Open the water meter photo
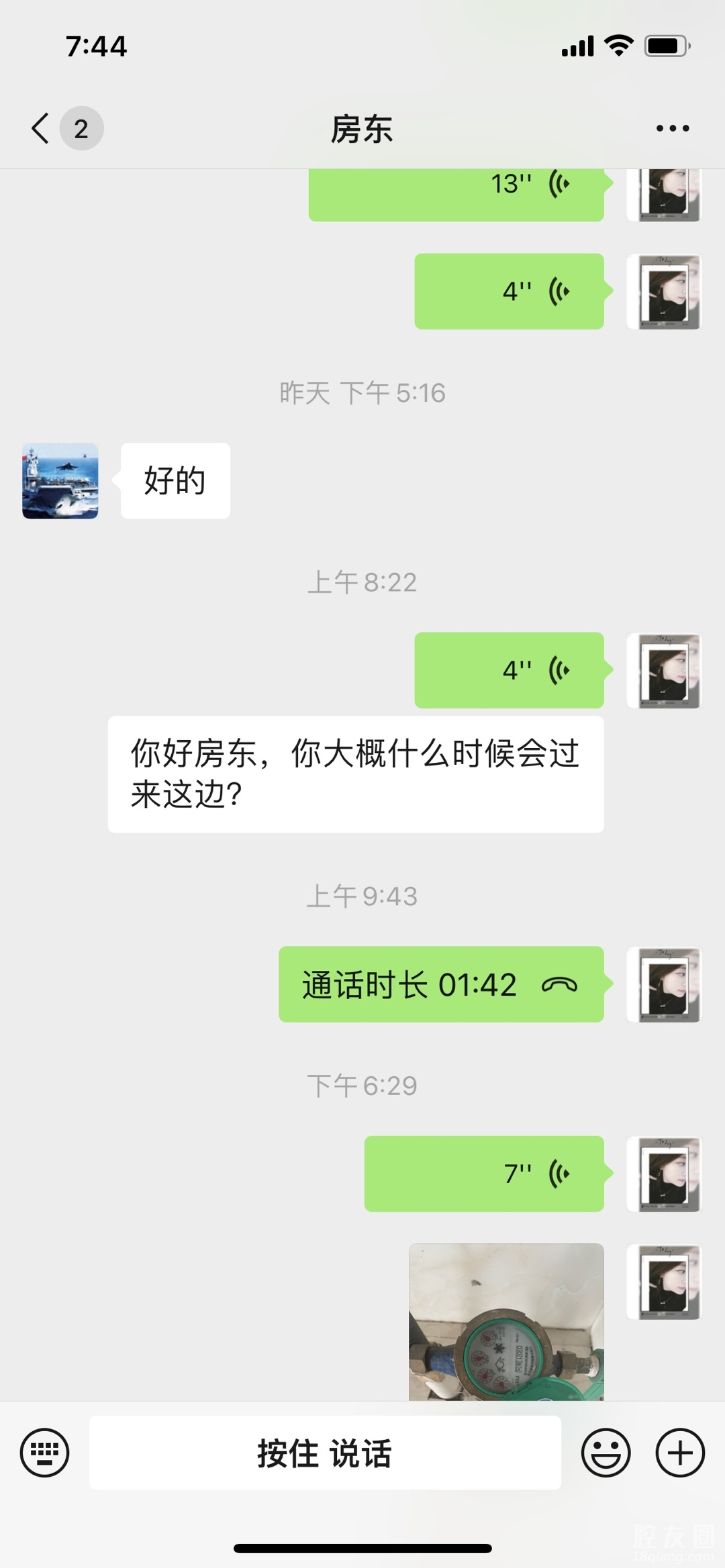This screenshot has width=725, height=1568. [x=506, y=1321]
